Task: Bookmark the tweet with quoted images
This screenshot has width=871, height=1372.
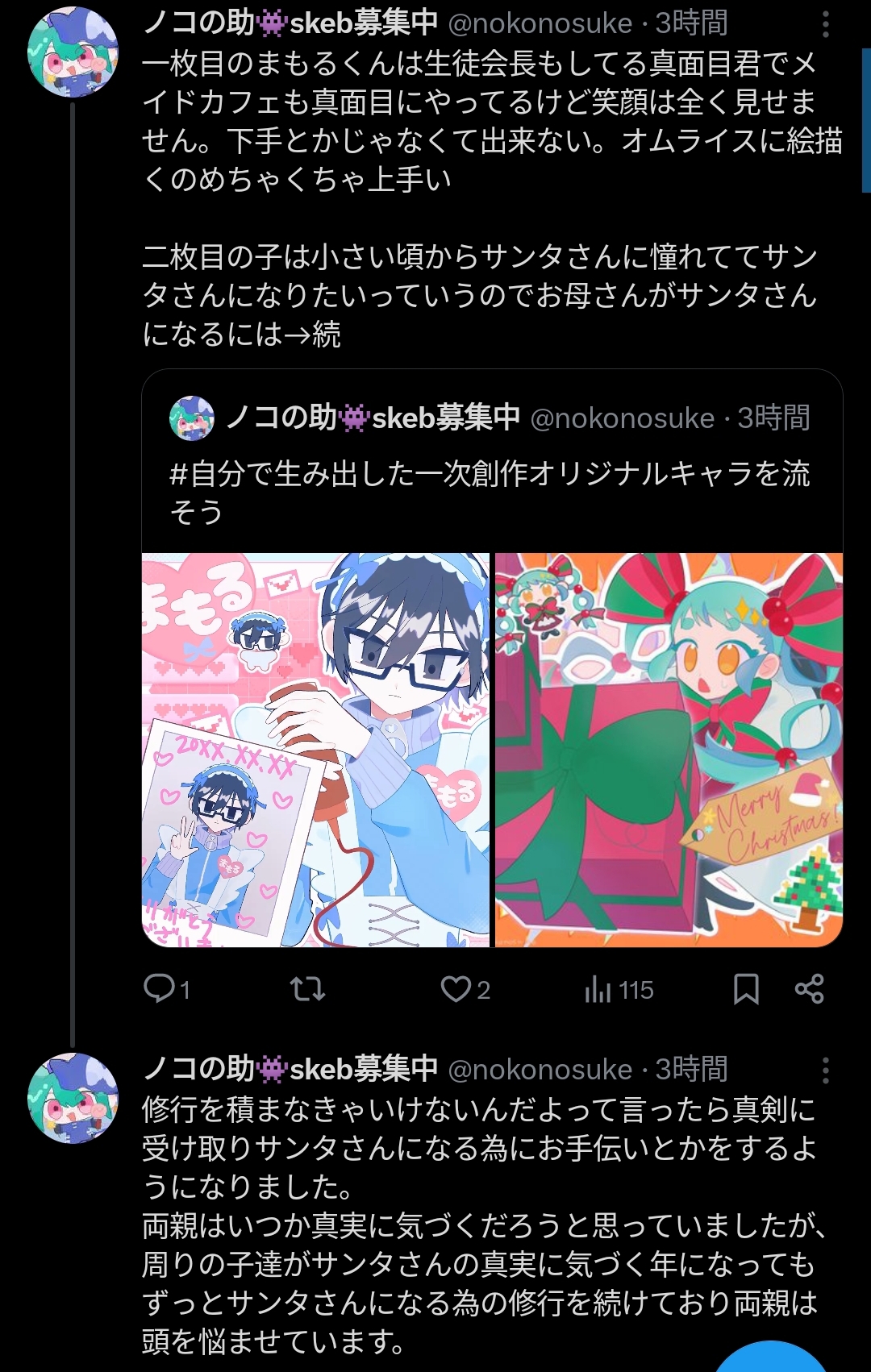Action: pyautogui.click(x=746, y=989)
